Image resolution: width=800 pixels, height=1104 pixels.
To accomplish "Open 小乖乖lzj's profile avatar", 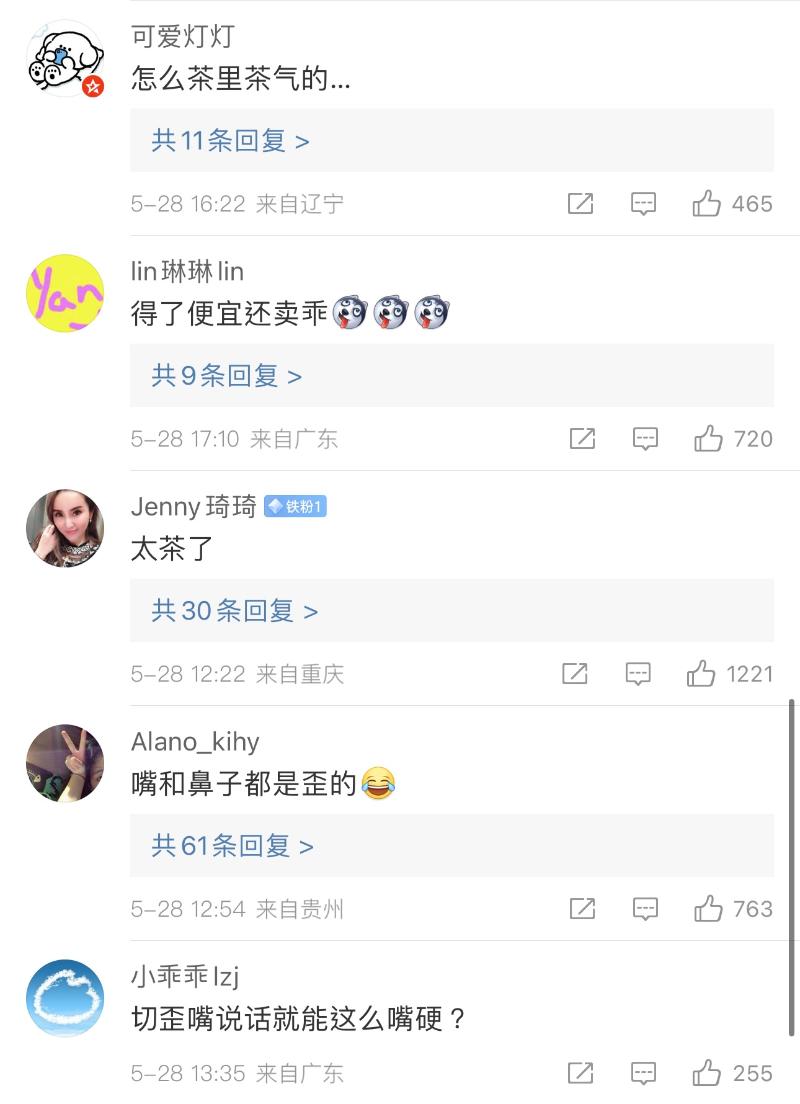I will pos(64,998).
